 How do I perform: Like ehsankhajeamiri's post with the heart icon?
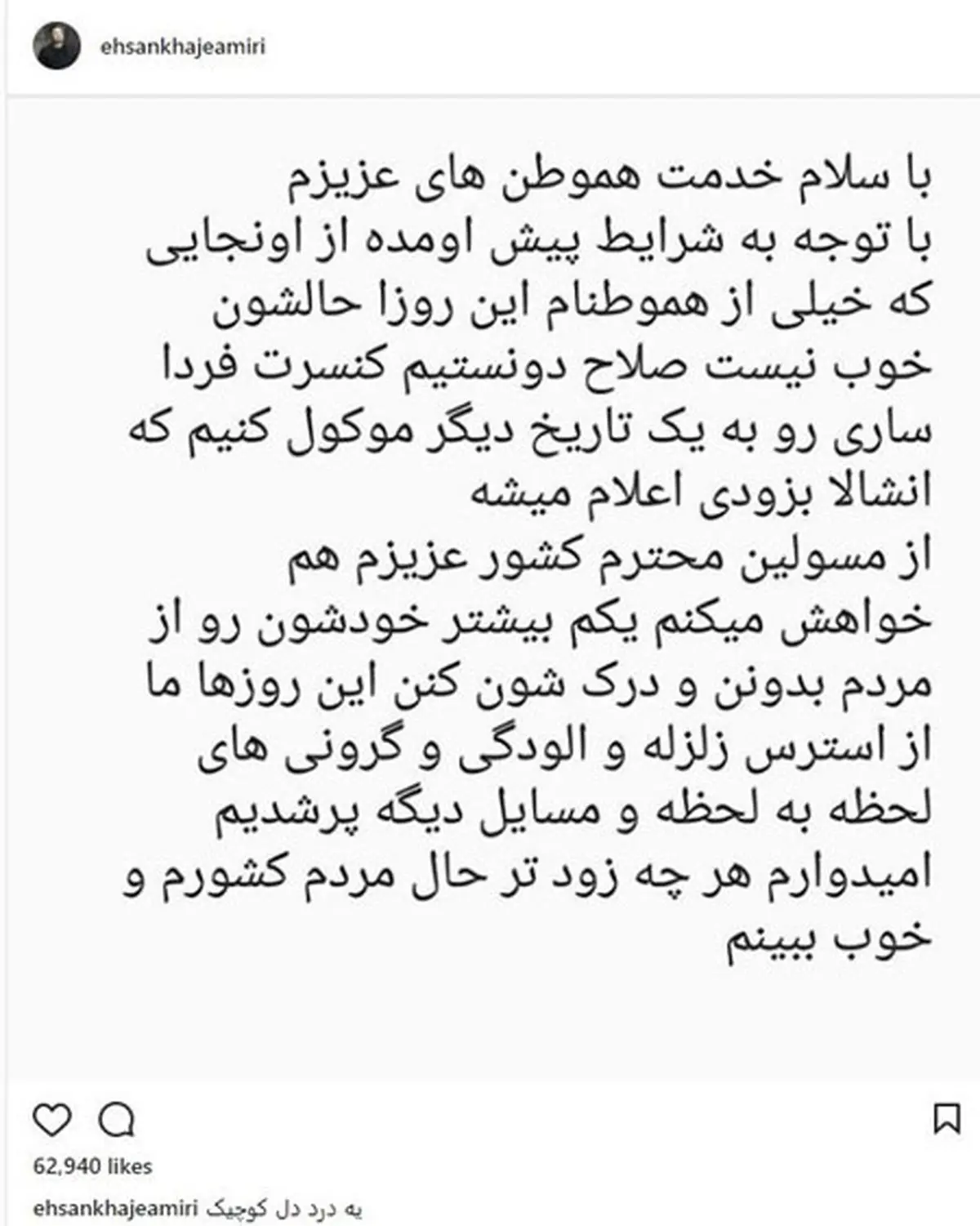tap(52, 1121)
